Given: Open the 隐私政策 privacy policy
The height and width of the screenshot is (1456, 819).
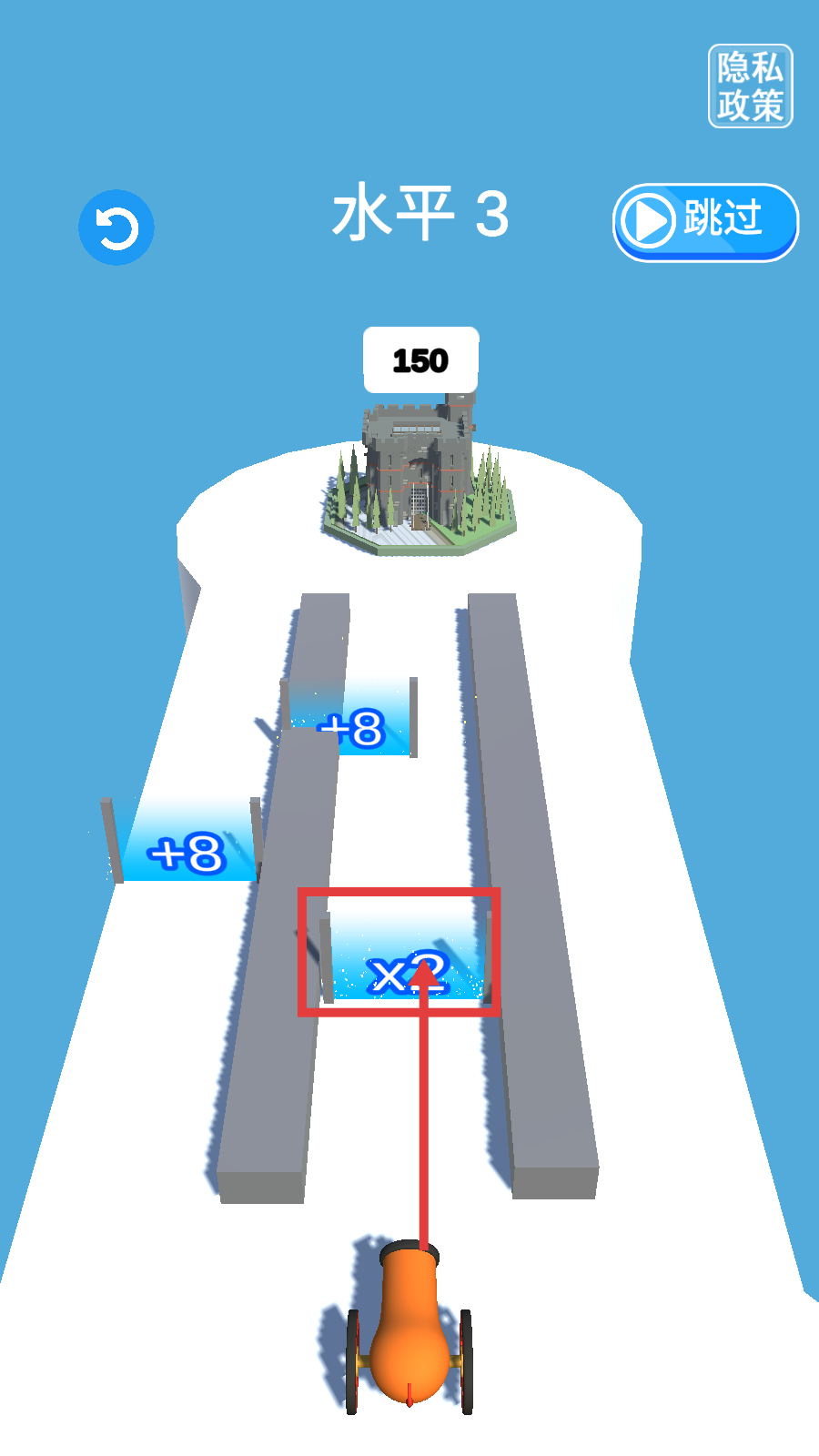Looking at the screenshot, I should point(750,86).
